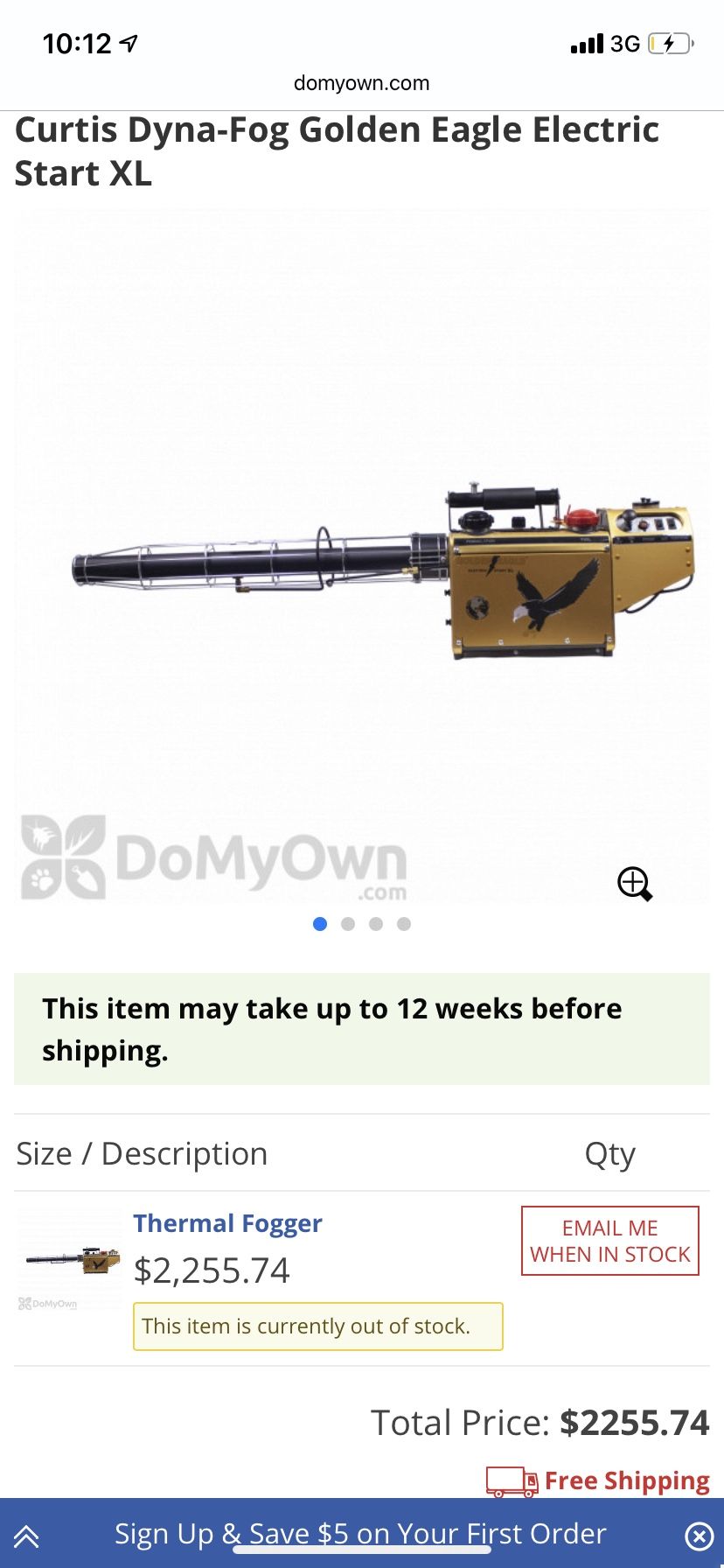Jump to the second product image dot
Image resolution: width=724 pixels, height=1568 pixels.
tap(348, 924)
